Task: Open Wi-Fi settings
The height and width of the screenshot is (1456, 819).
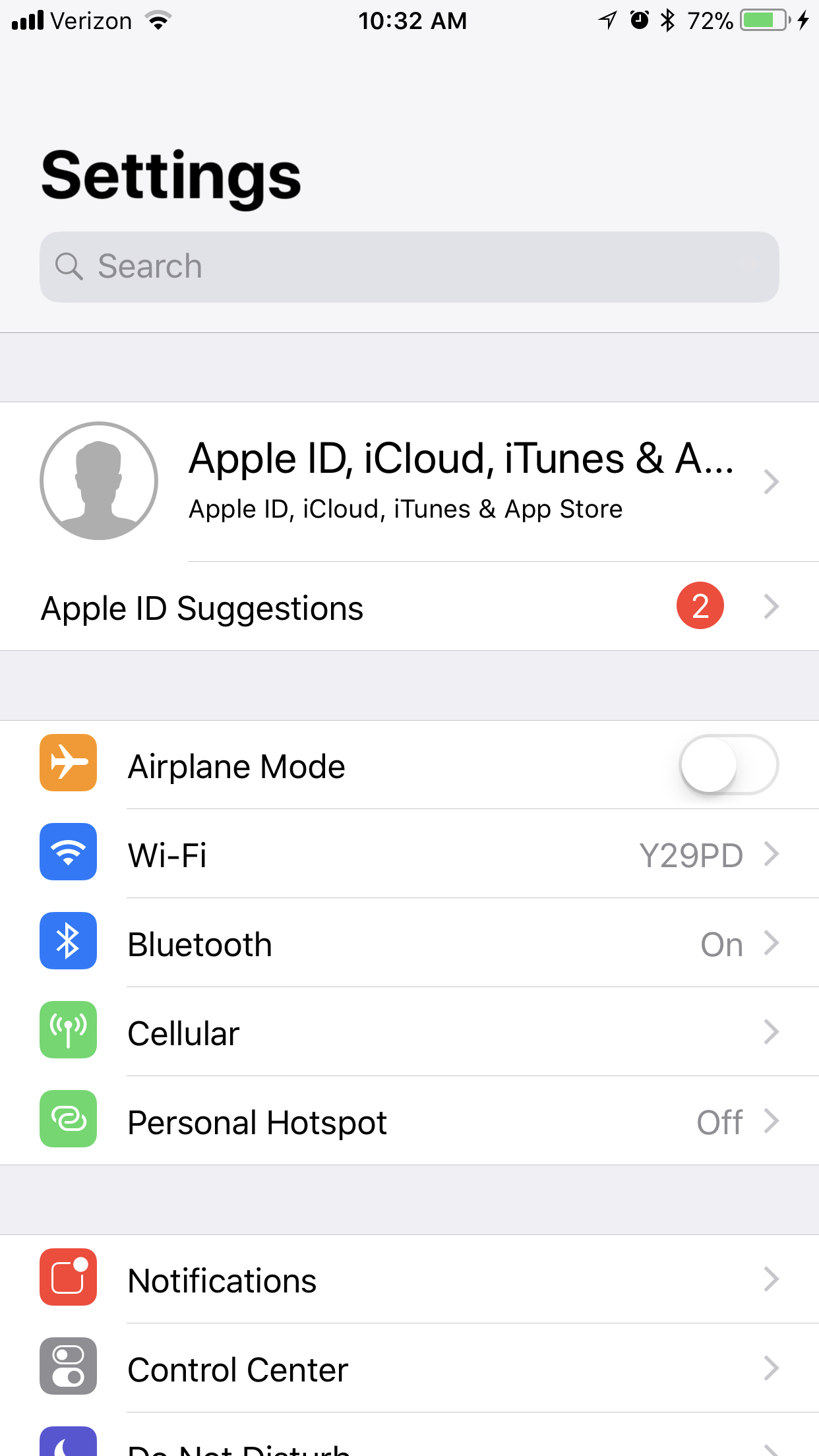Action: pos(409,855)
